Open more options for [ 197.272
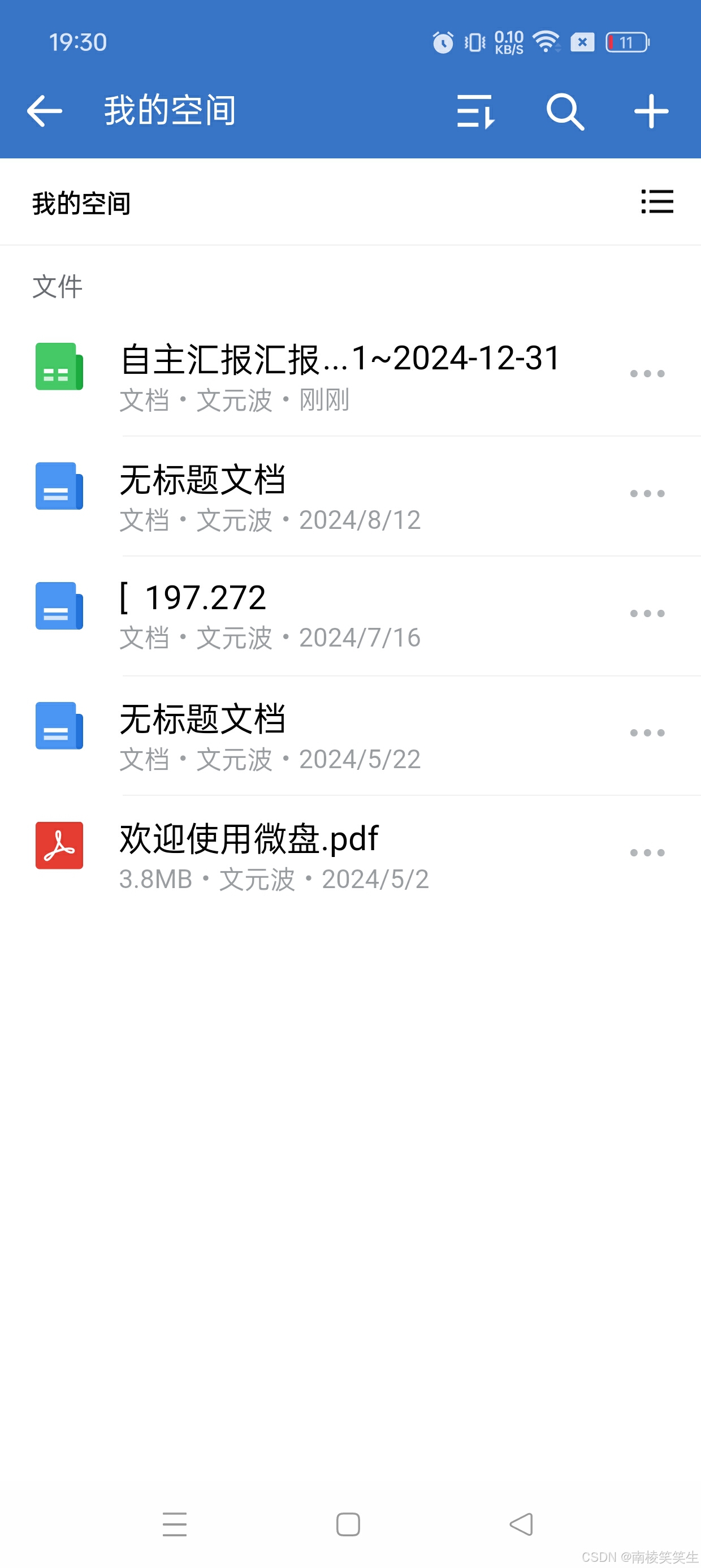Viewport: 701px width, 1568px height. click(x=647, y=614)
